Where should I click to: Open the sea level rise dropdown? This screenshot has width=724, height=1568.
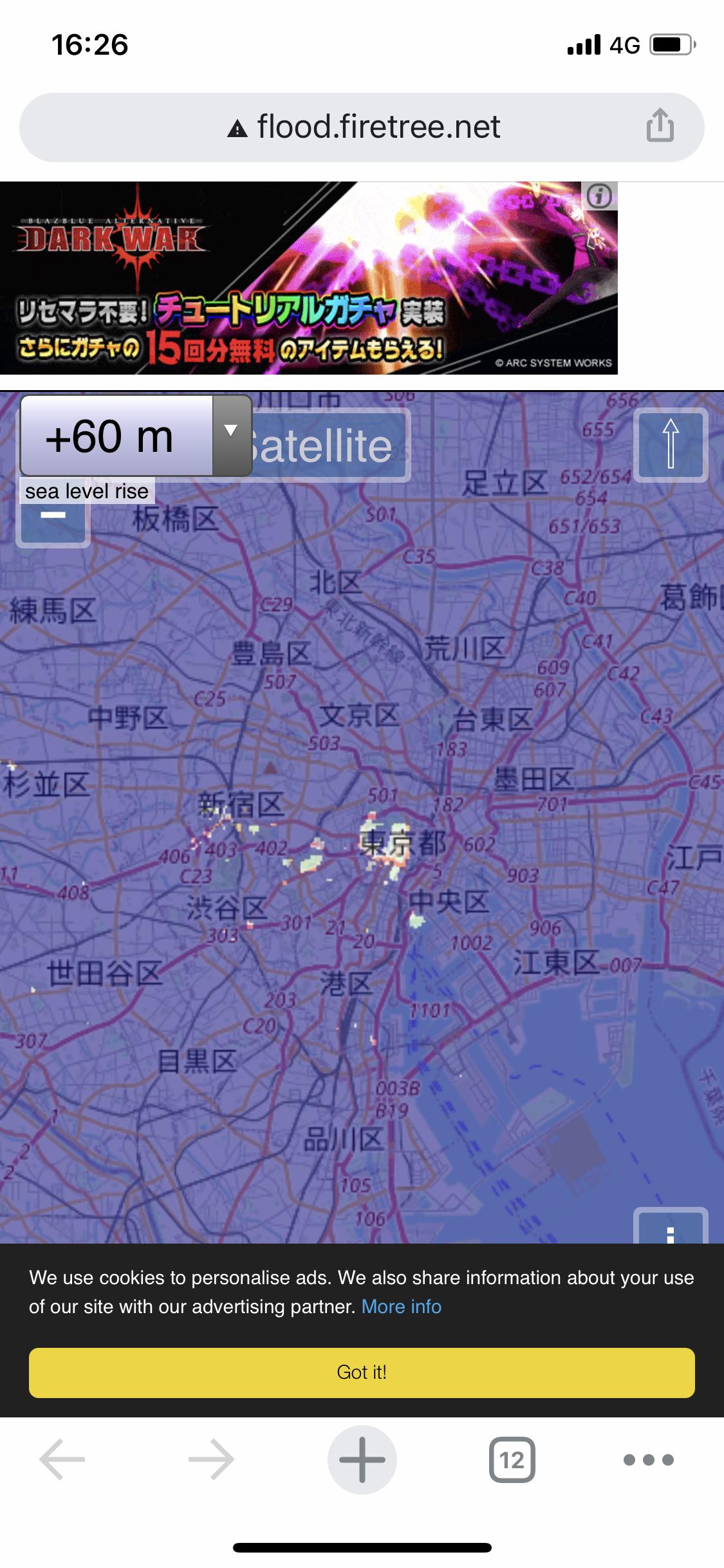(x=135, y=436)
